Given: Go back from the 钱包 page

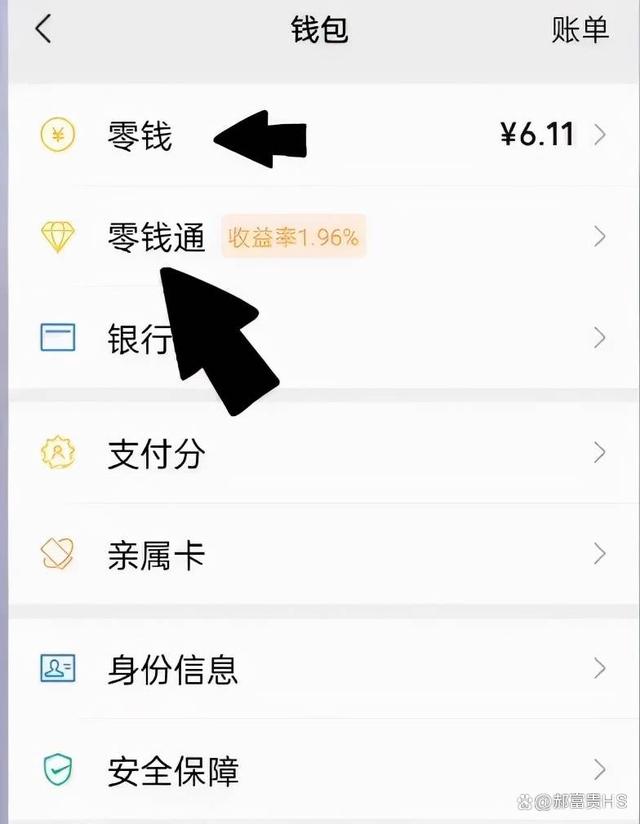Looking at the screenshot, I should (42, 30).
